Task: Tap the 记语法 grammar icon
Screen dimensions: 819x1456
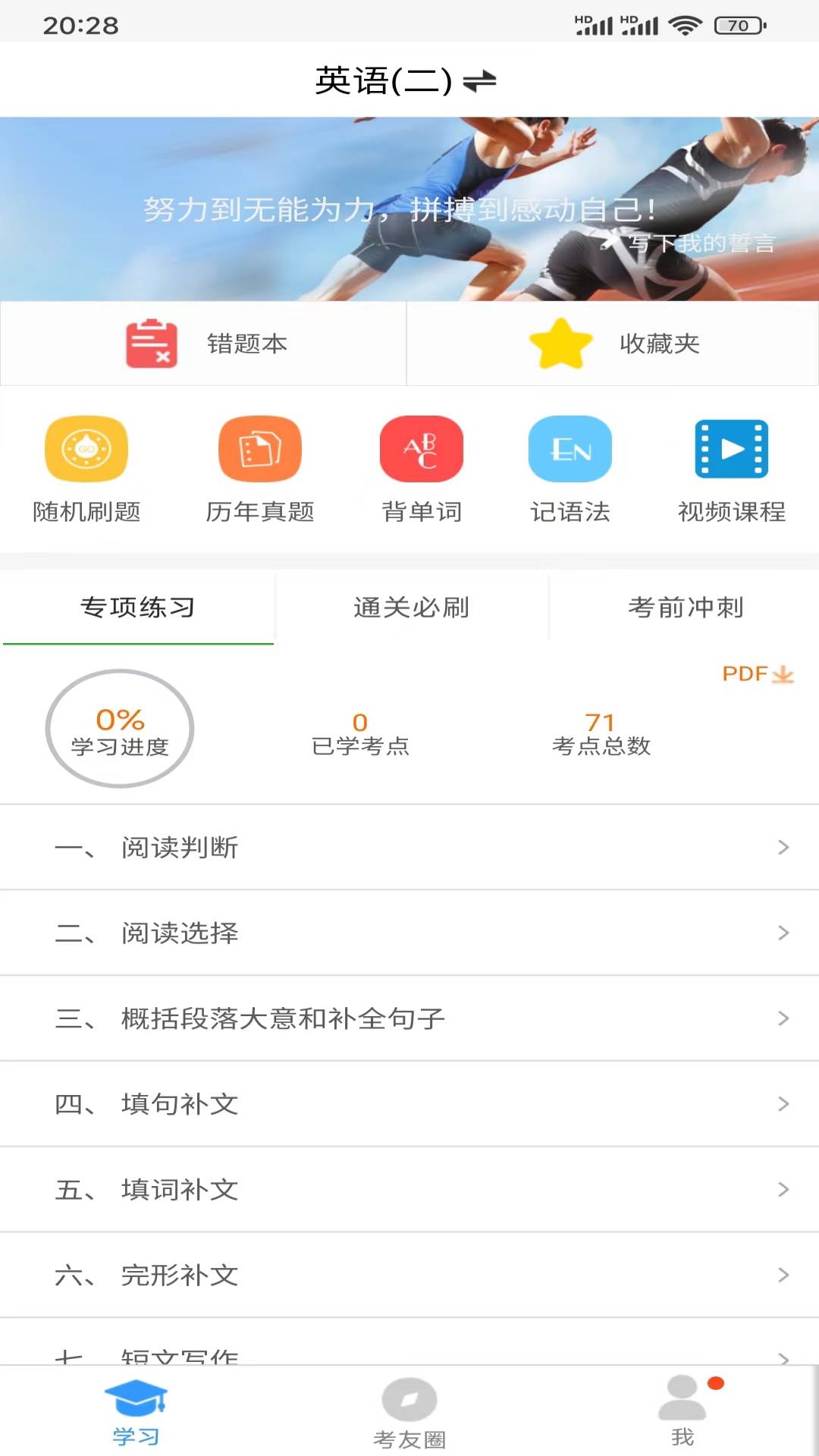Action: click(x=570, y=466)
